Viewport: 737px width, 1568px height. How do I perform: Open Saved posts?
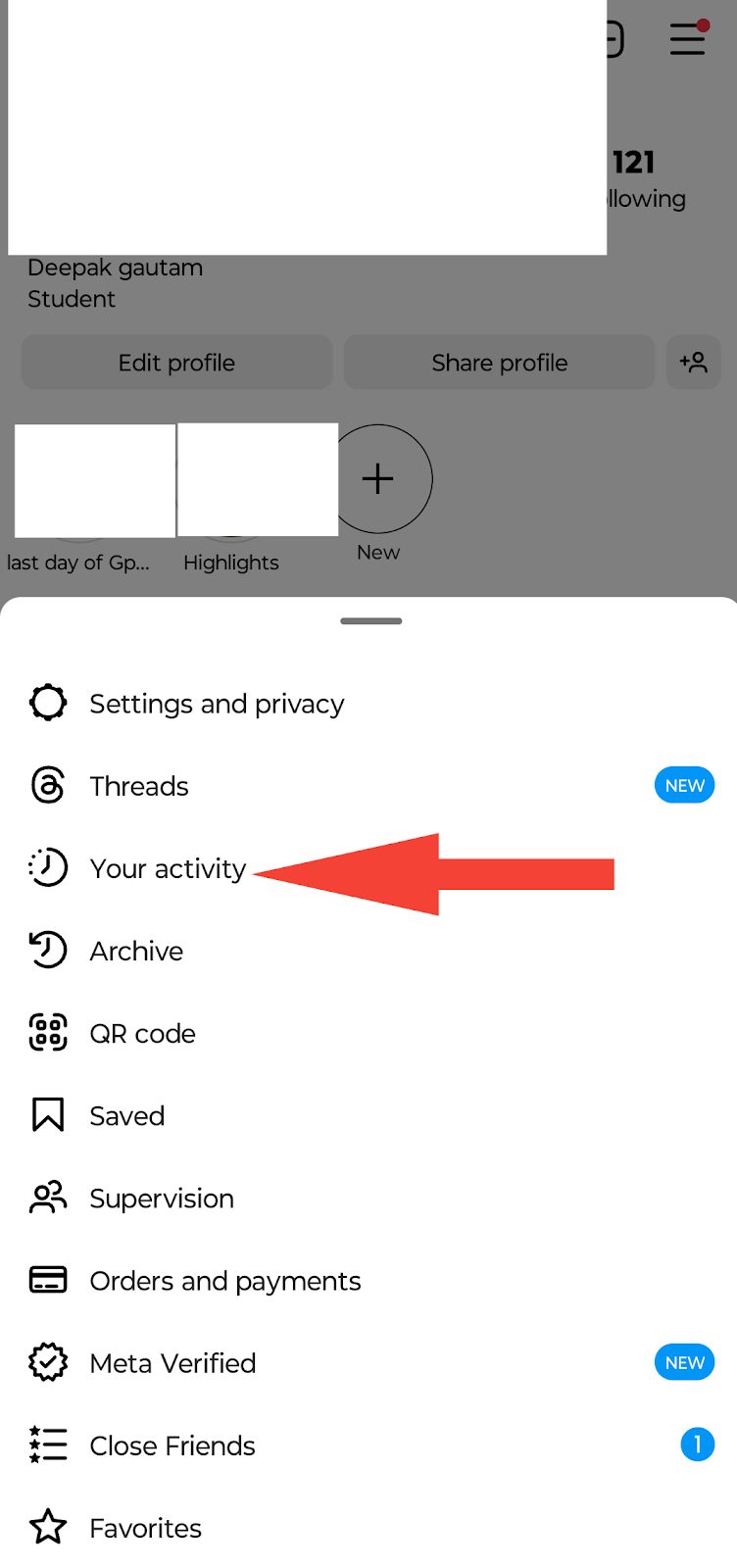tap(368, 1115)
